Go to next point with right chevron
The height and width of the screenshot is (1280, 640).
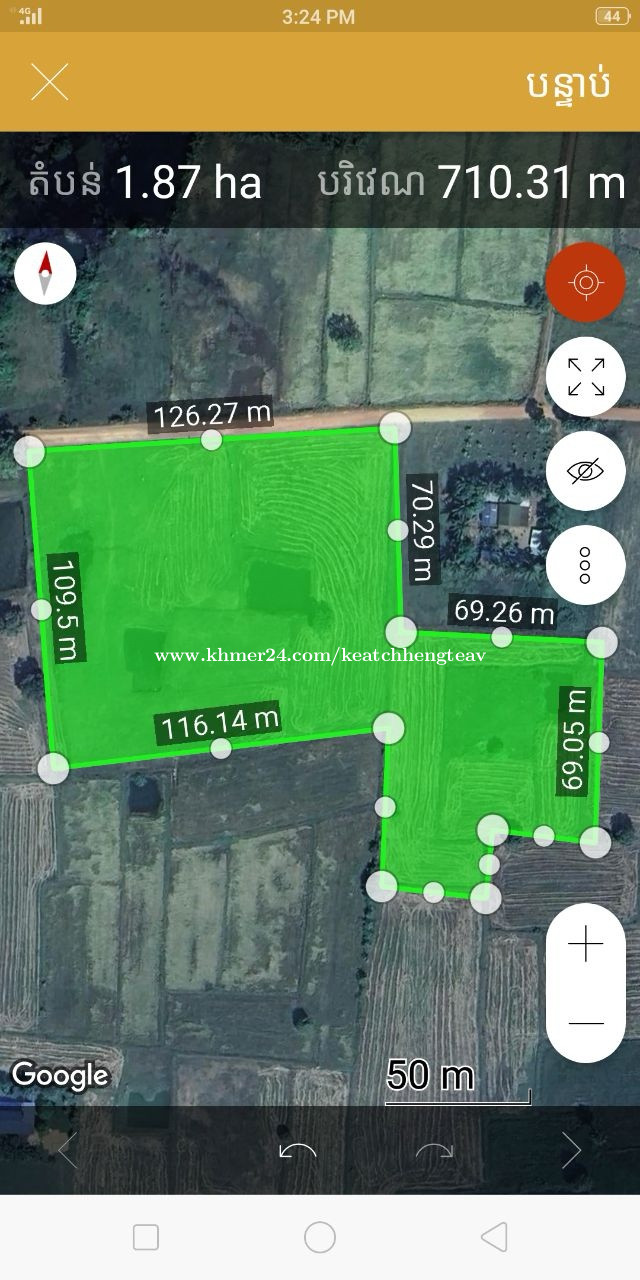571,1151
